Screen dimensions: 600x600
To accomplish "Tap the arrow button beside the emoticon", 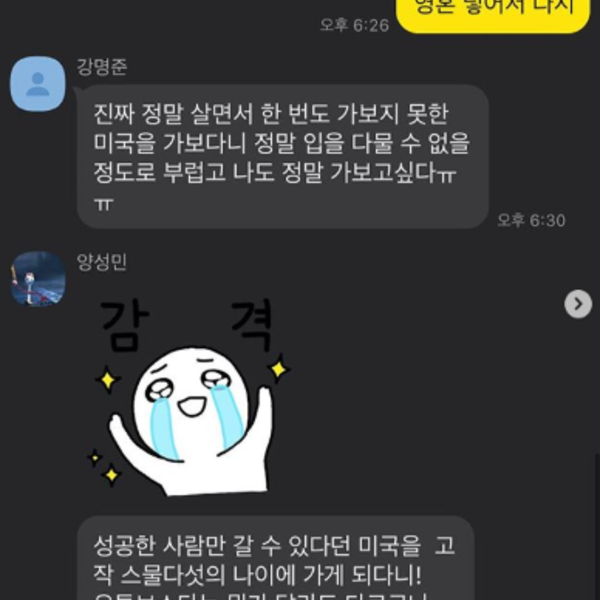I will [x=578, y=304].
